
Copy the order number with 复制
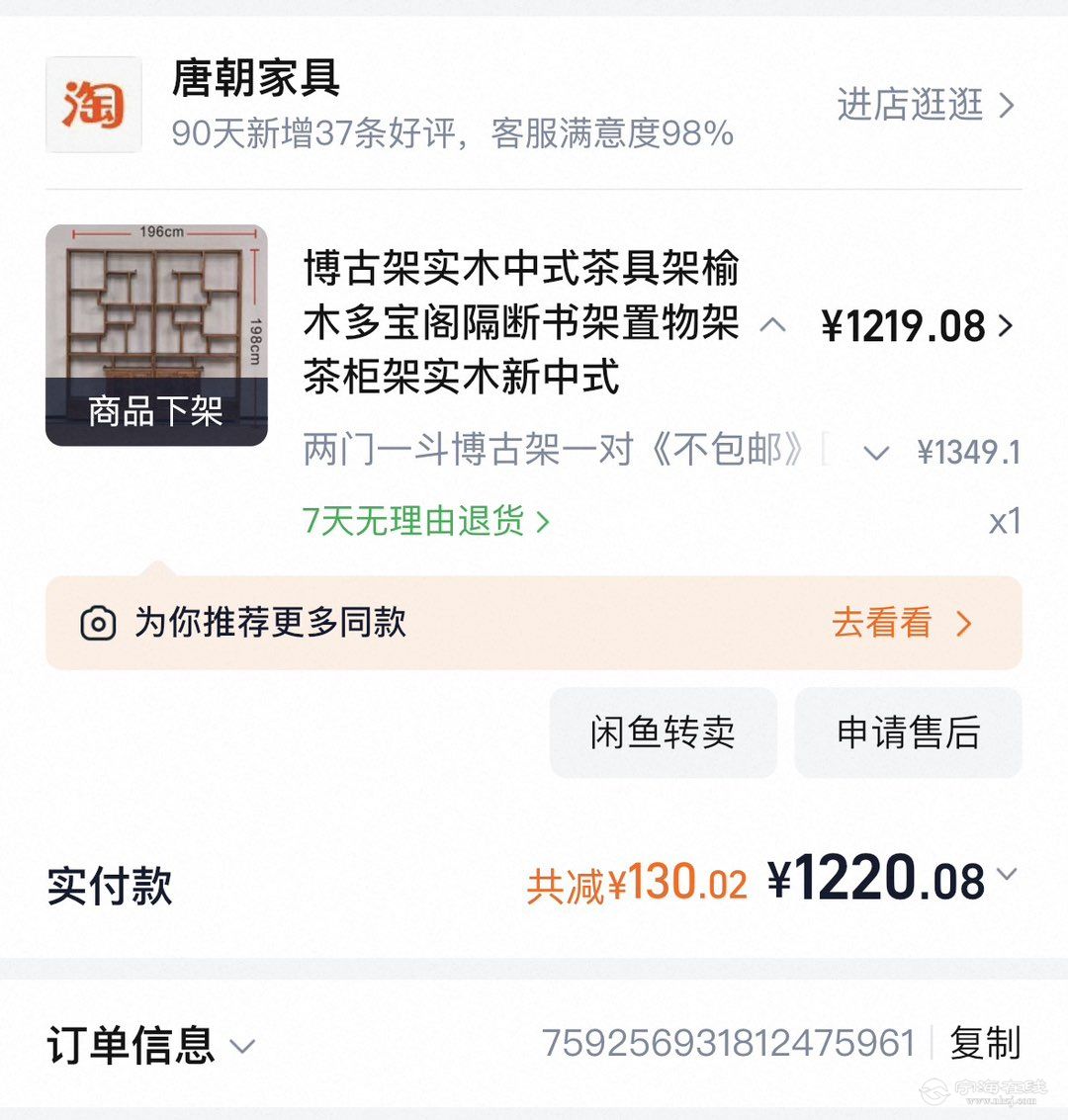pyautogui.click(x=984, y=1043)
